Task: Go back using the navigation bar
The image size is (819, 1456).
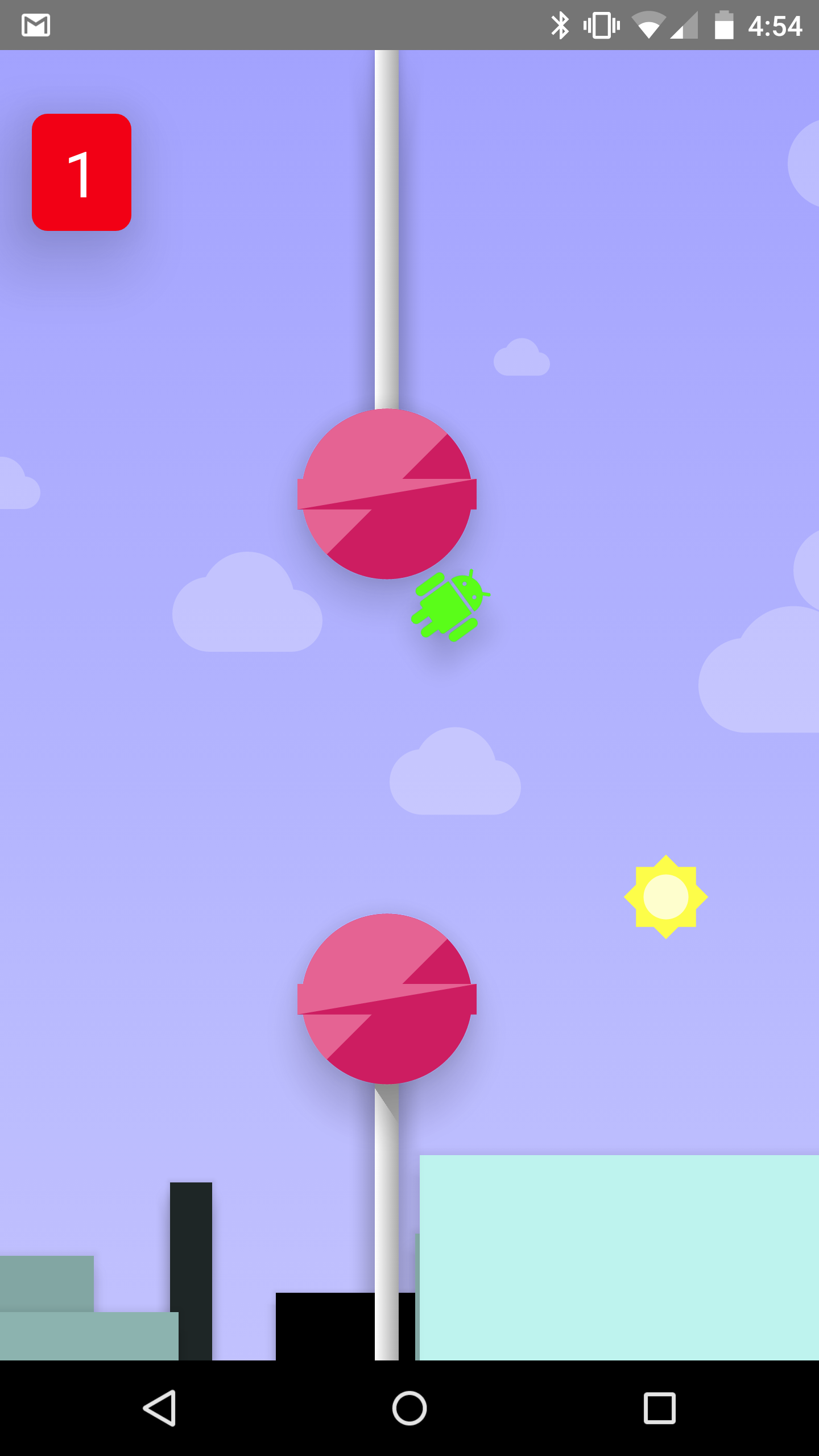Action: click(x=160, y=1408)
